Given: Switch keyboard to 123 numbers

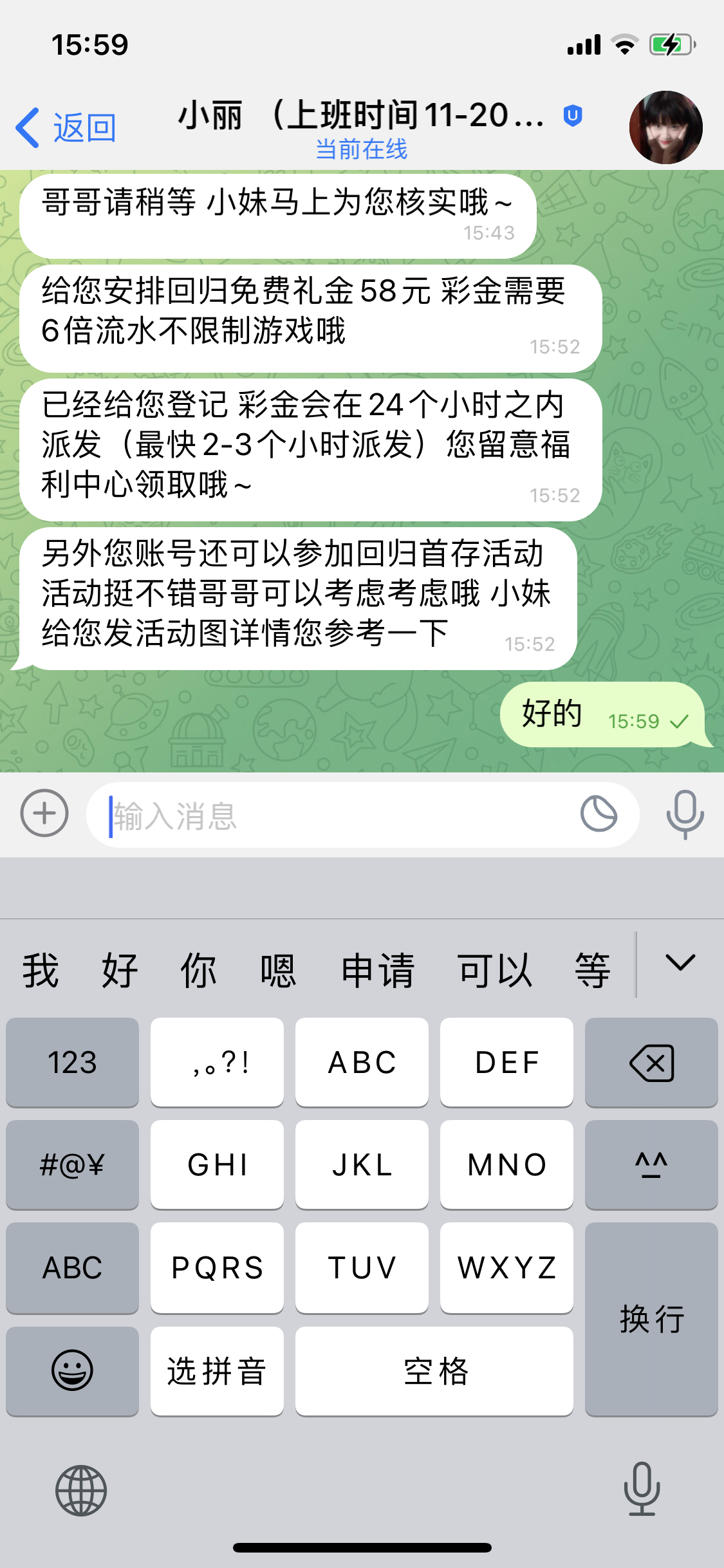Looking at the screenshot, I should pos(72,1063).
